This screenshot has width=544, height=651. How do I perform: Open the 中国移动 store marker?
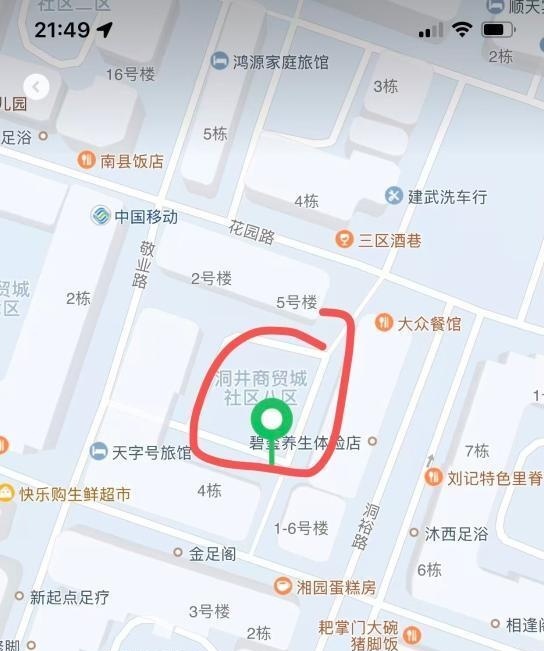(x=100, y=215)
